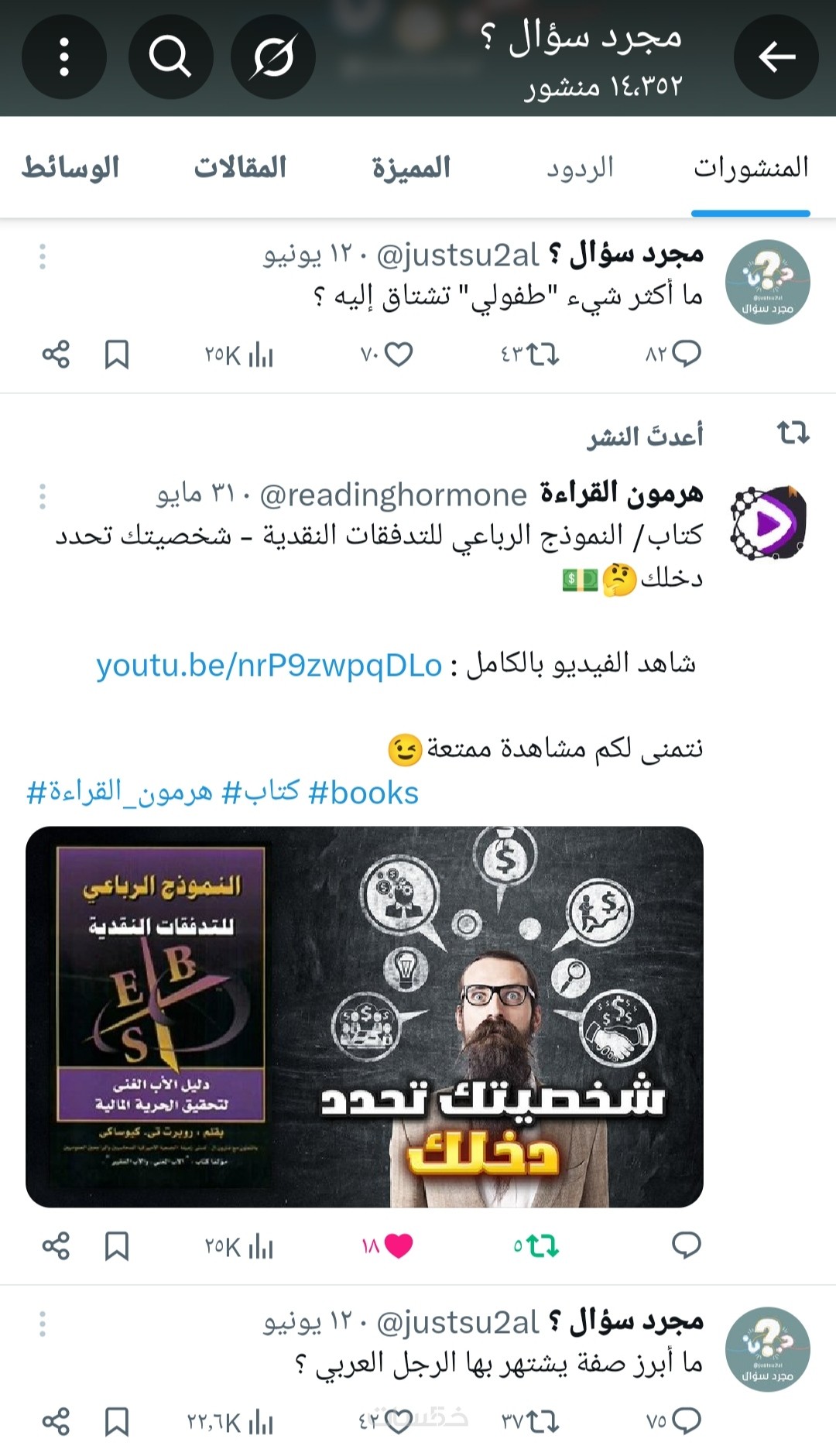Open the profile overflow menu

coord(63,57)
